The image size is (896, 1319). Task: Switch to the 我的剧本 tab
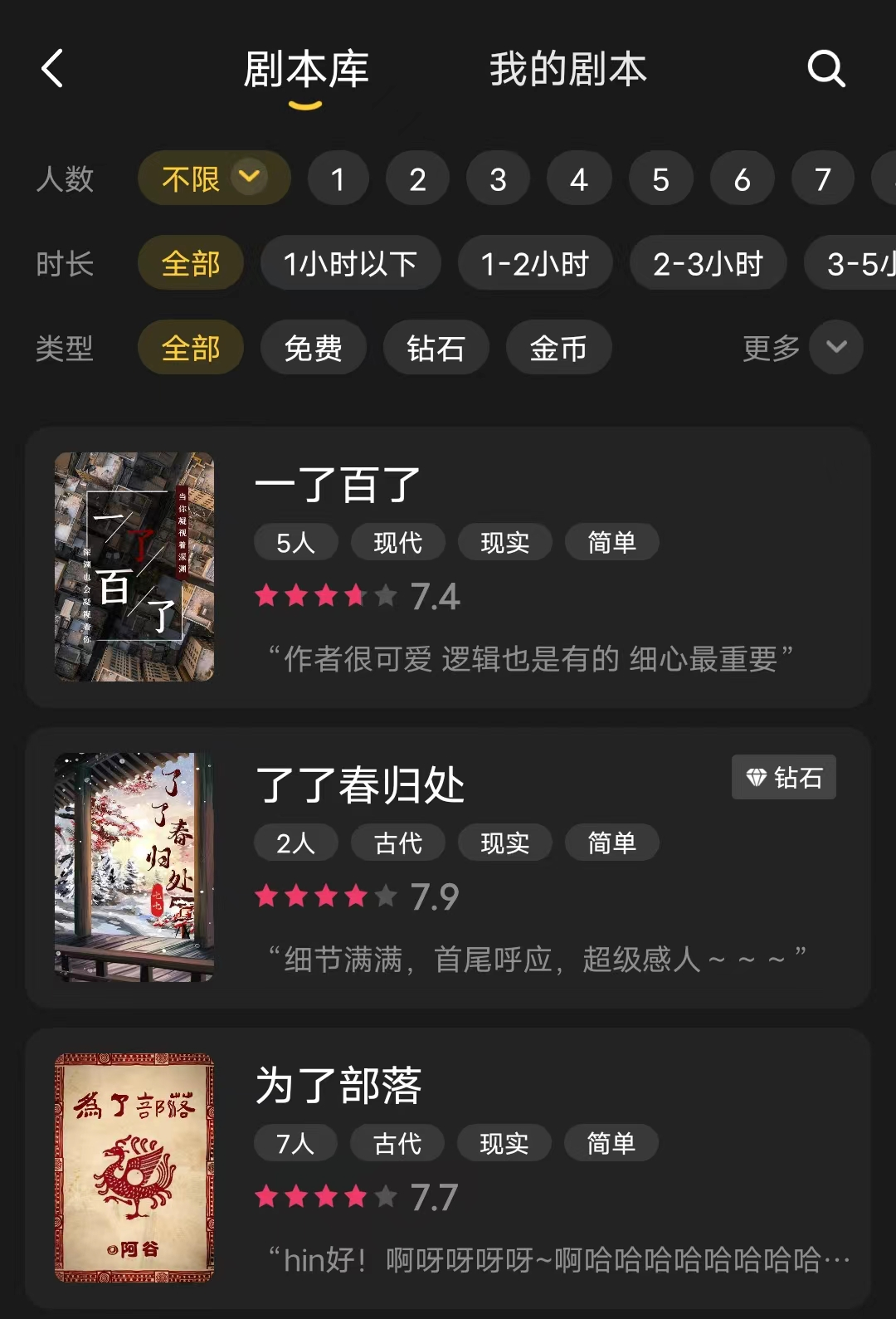(567, 69)
